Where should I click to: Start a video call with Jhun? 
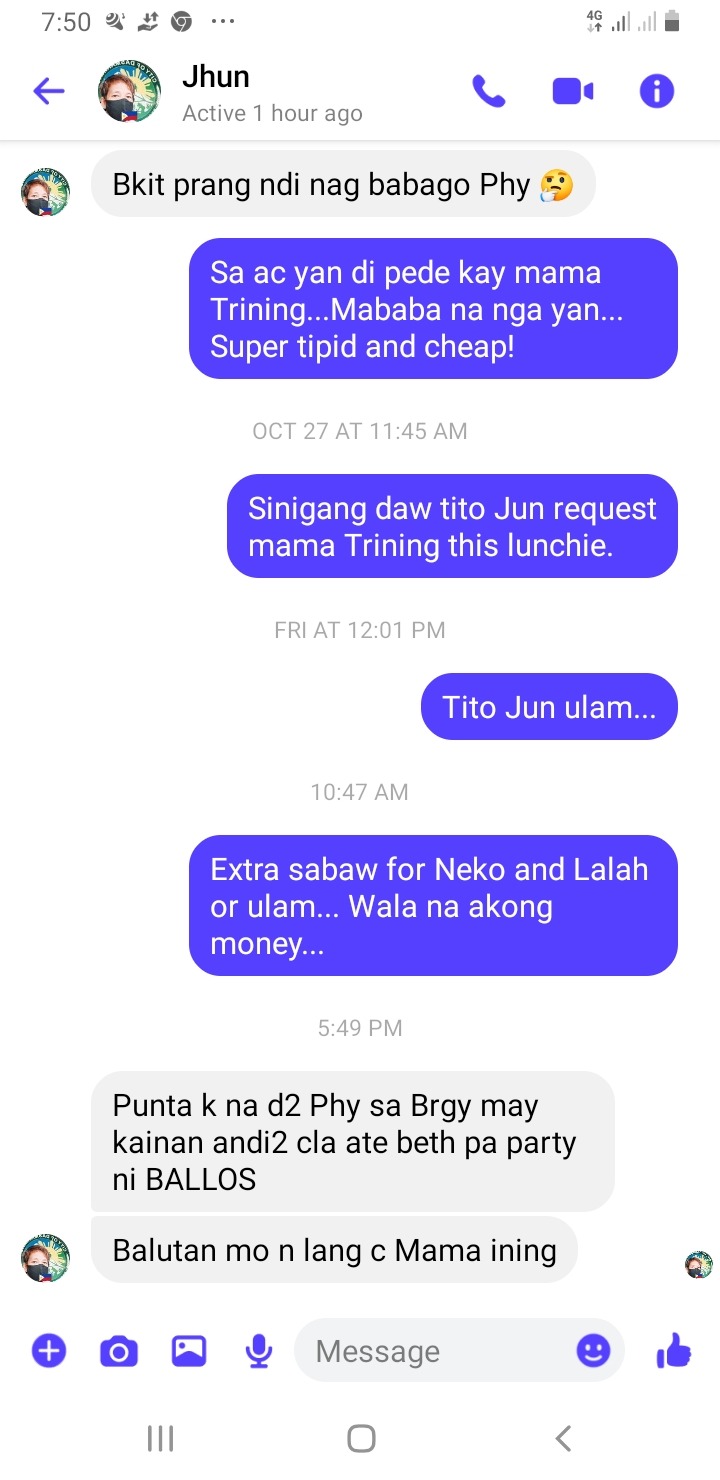[573, 92]
